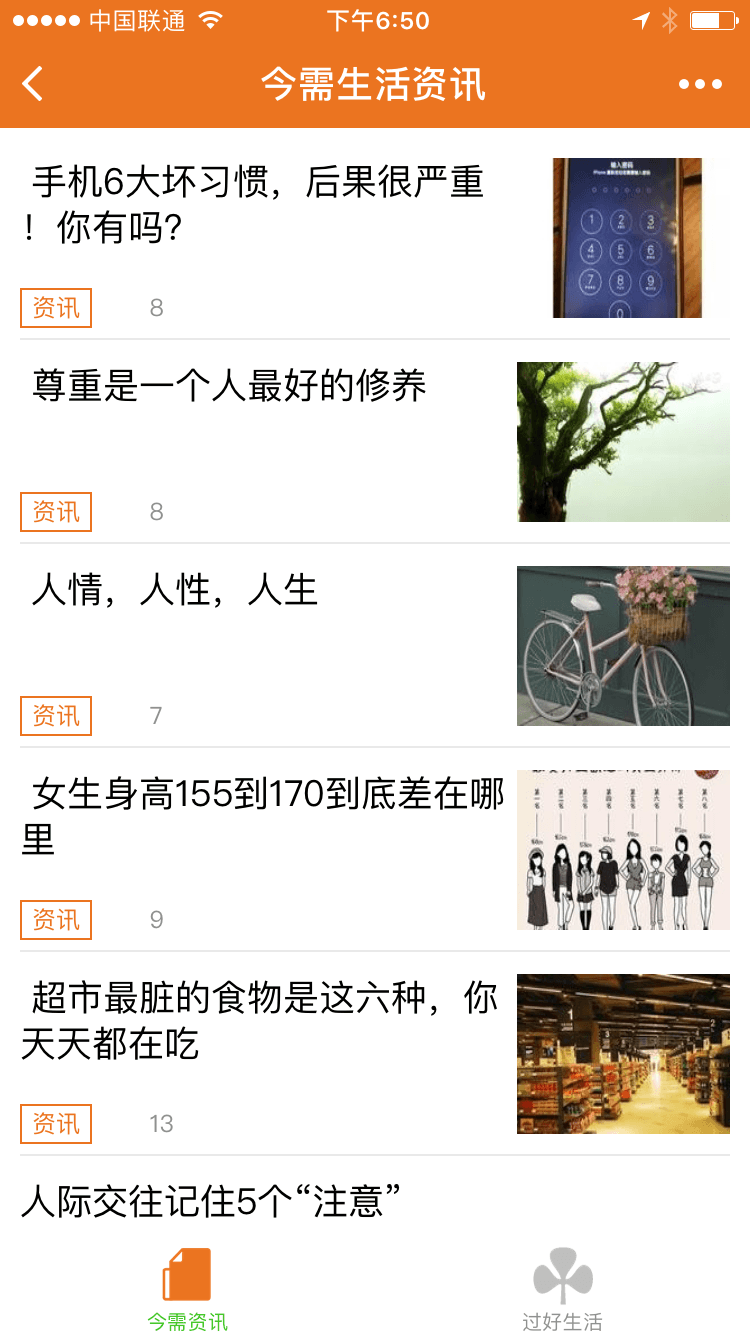Read 尊重是一个人最好的修养 article
The width and height of the screenshot is (750, 1334).
point(230,386)
